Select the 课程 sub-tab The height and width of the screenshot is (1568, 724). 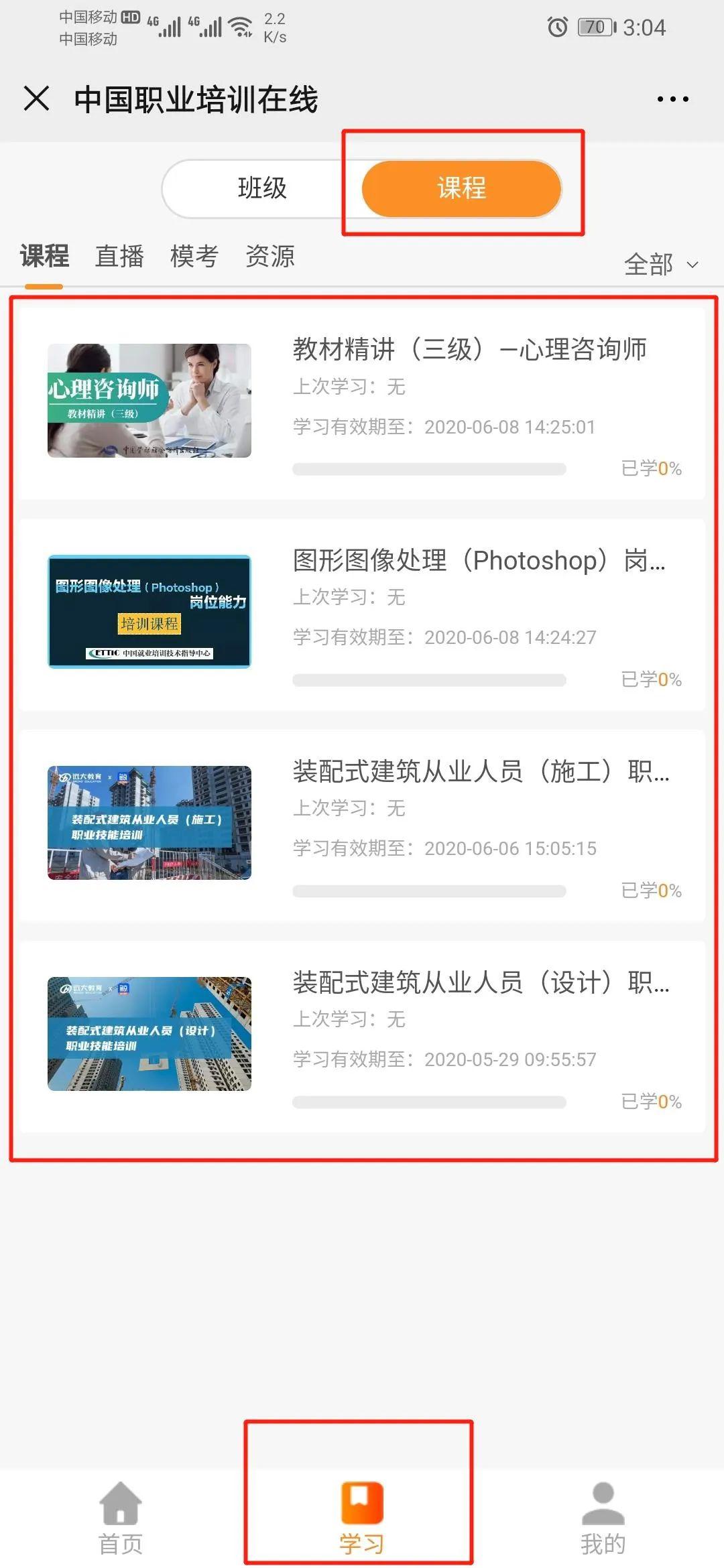click(44, 257)
